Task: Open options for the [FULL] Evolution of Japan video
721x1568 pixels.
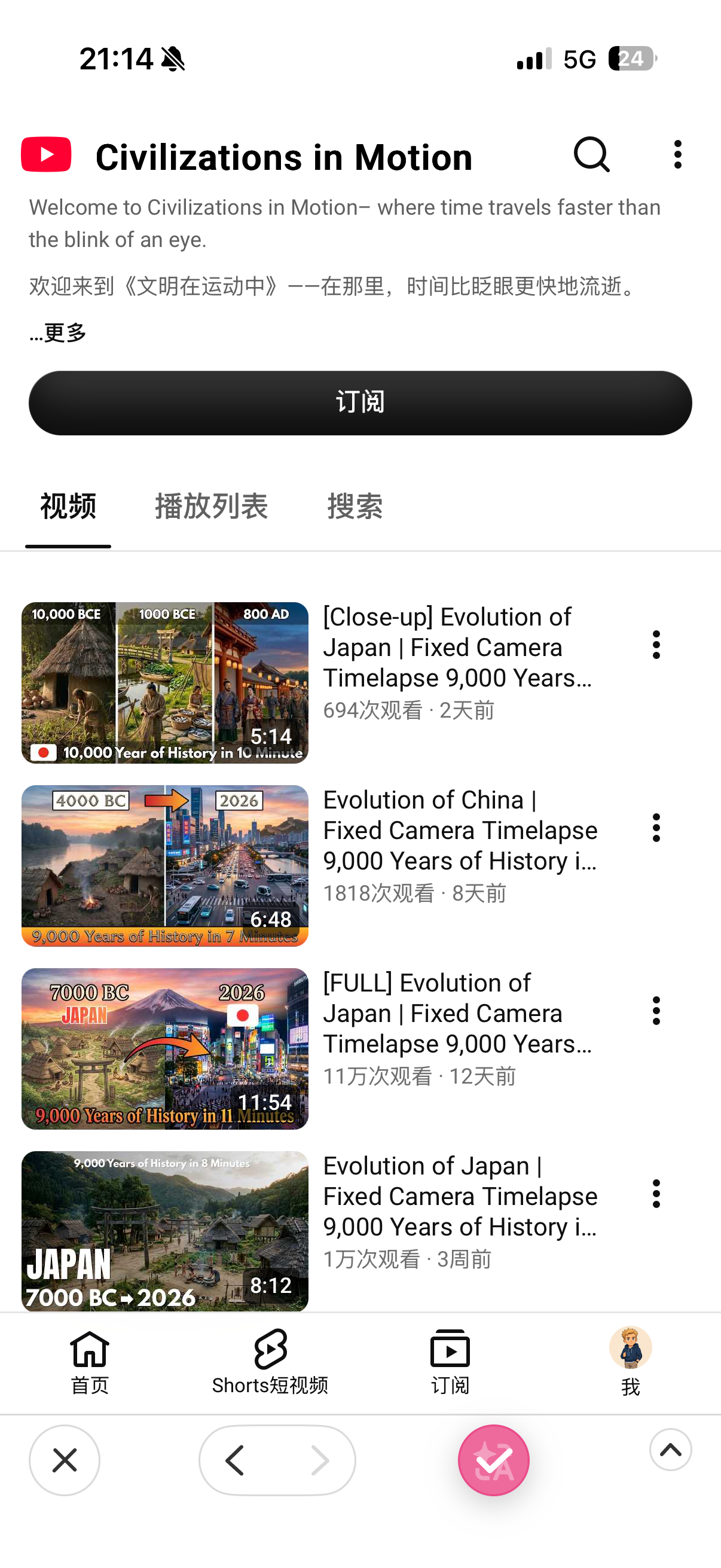Action: (656, 1011)
